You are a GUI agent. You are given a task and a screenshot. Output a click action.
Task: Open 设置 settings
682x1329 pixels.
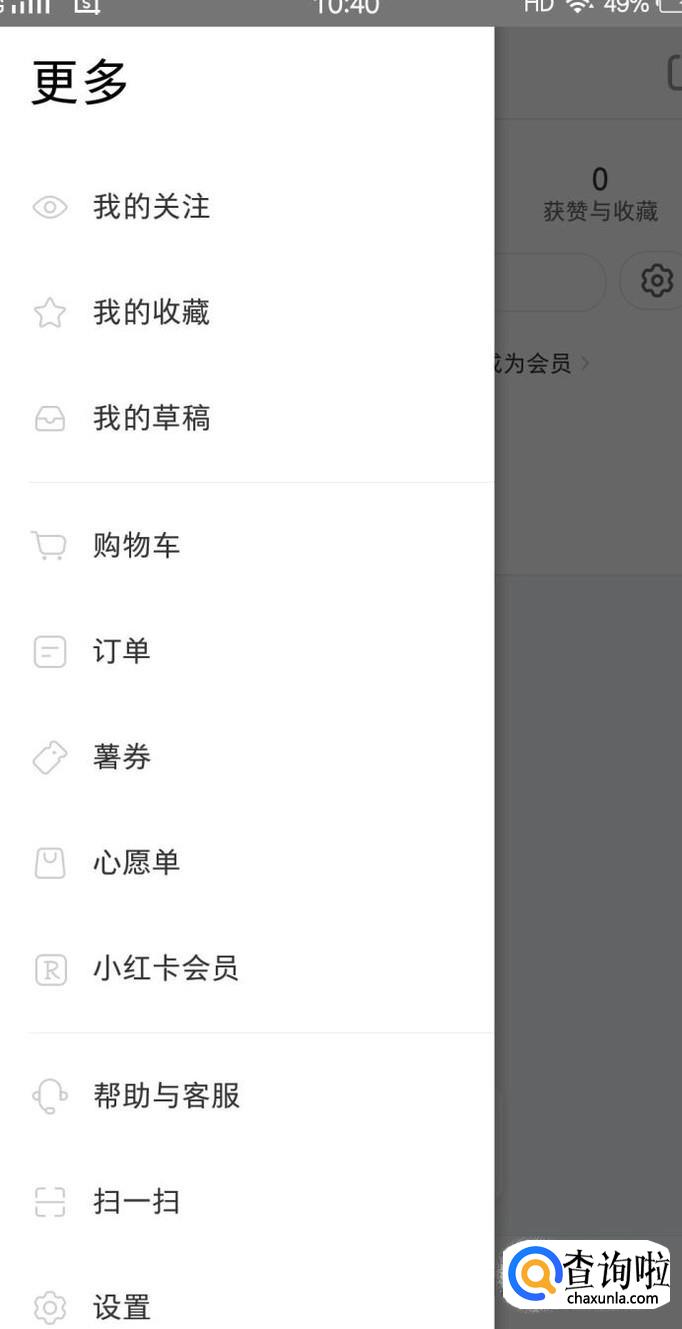pyautogui.click(x=121, y=1307)
